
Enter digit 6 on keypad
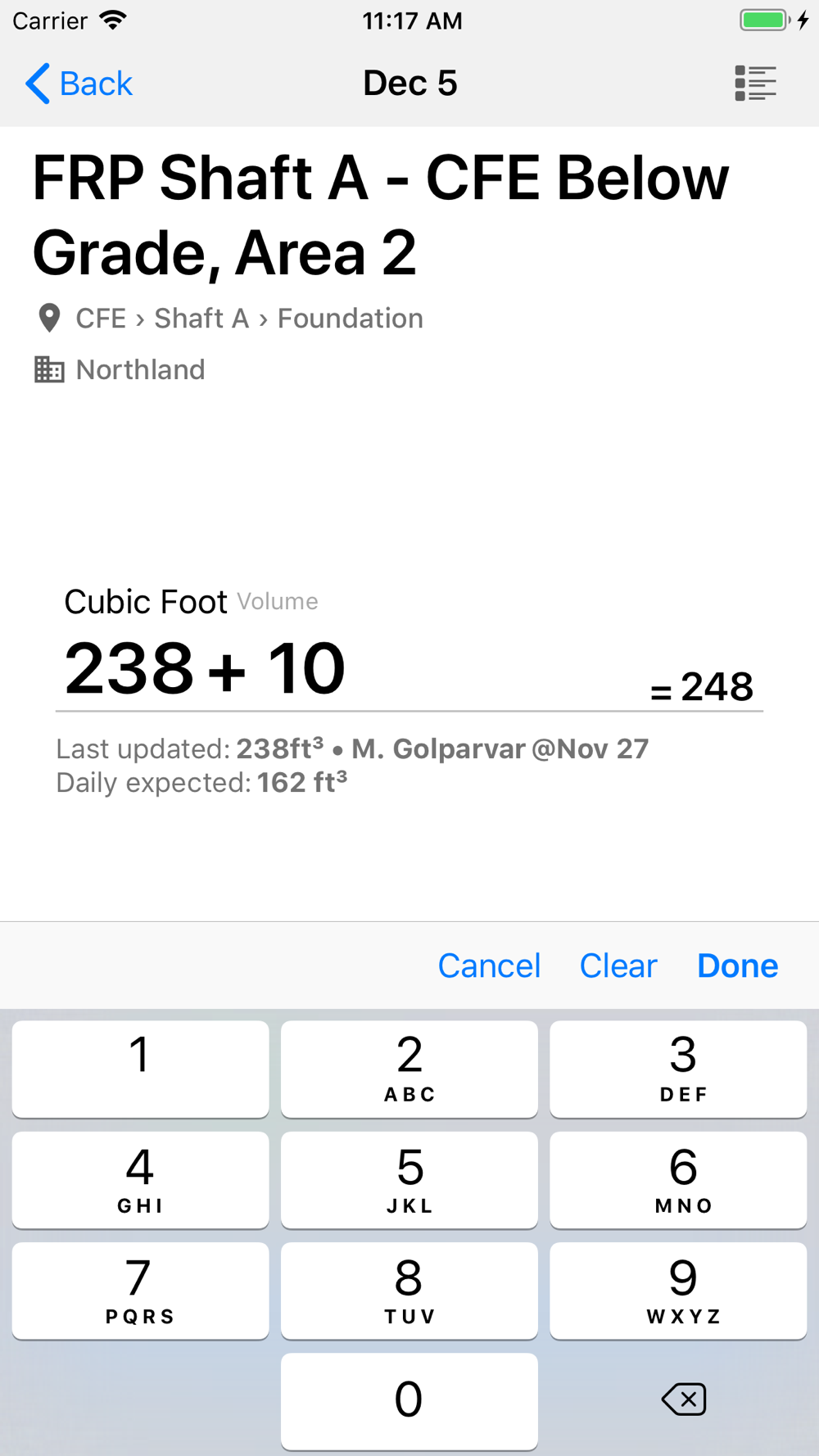point(678,1180)
